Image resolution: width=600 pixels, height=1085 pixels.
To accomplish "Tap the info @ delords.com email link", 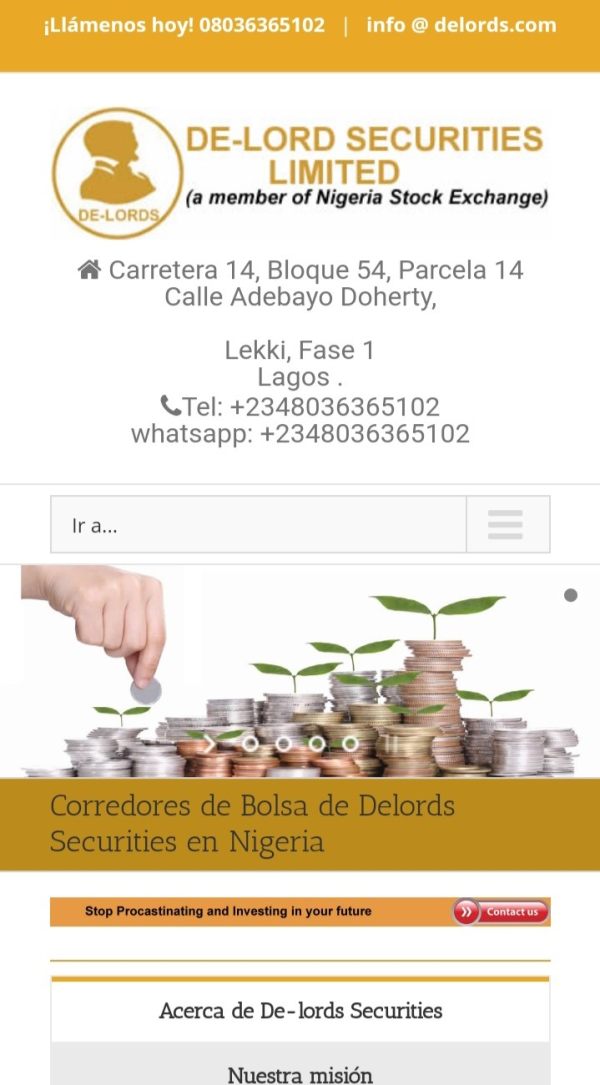I will (x=461, y=26).
